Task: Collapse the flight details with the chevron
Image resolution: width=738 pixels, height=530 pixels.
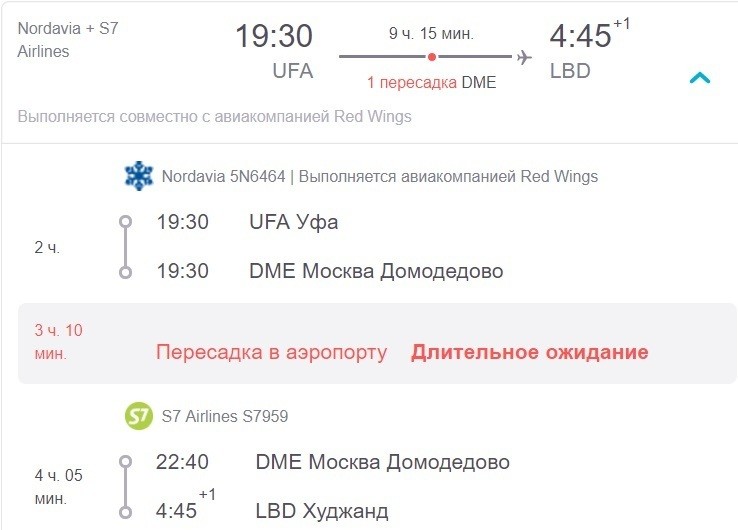Action: pyautogui.click(x=700, y=77)
